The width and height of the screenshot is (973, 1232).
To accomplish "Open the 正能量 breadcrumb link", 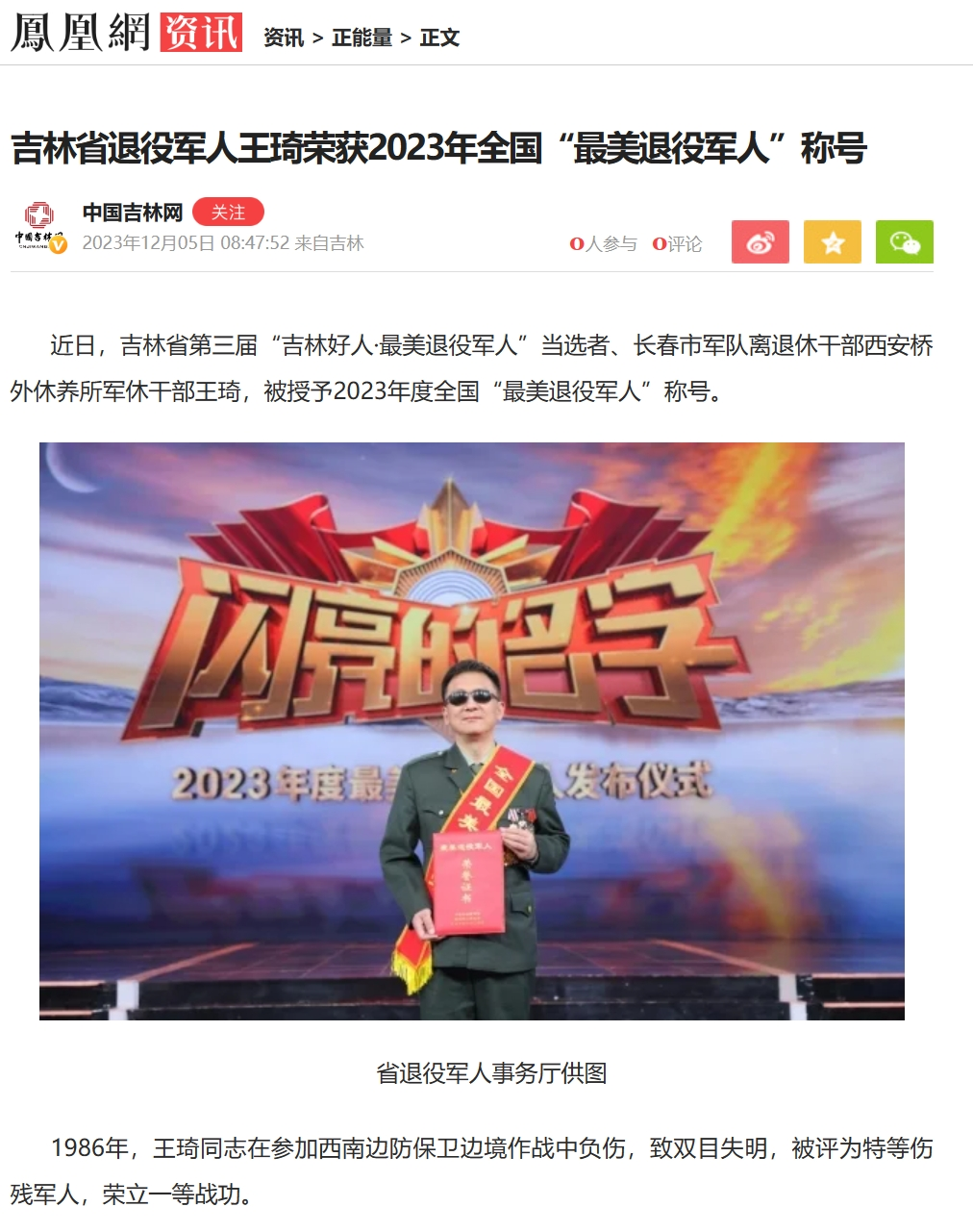I will [362, 38].
